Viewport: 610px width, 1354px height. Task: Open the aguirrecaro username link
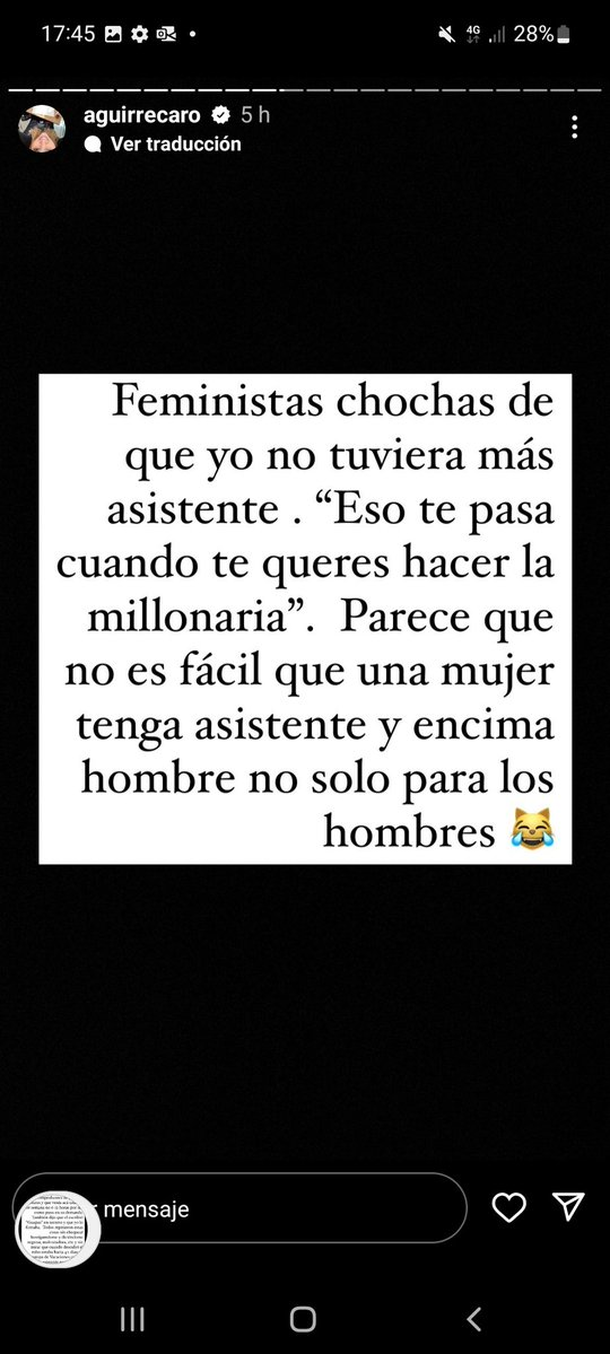(x=142, y=116)
